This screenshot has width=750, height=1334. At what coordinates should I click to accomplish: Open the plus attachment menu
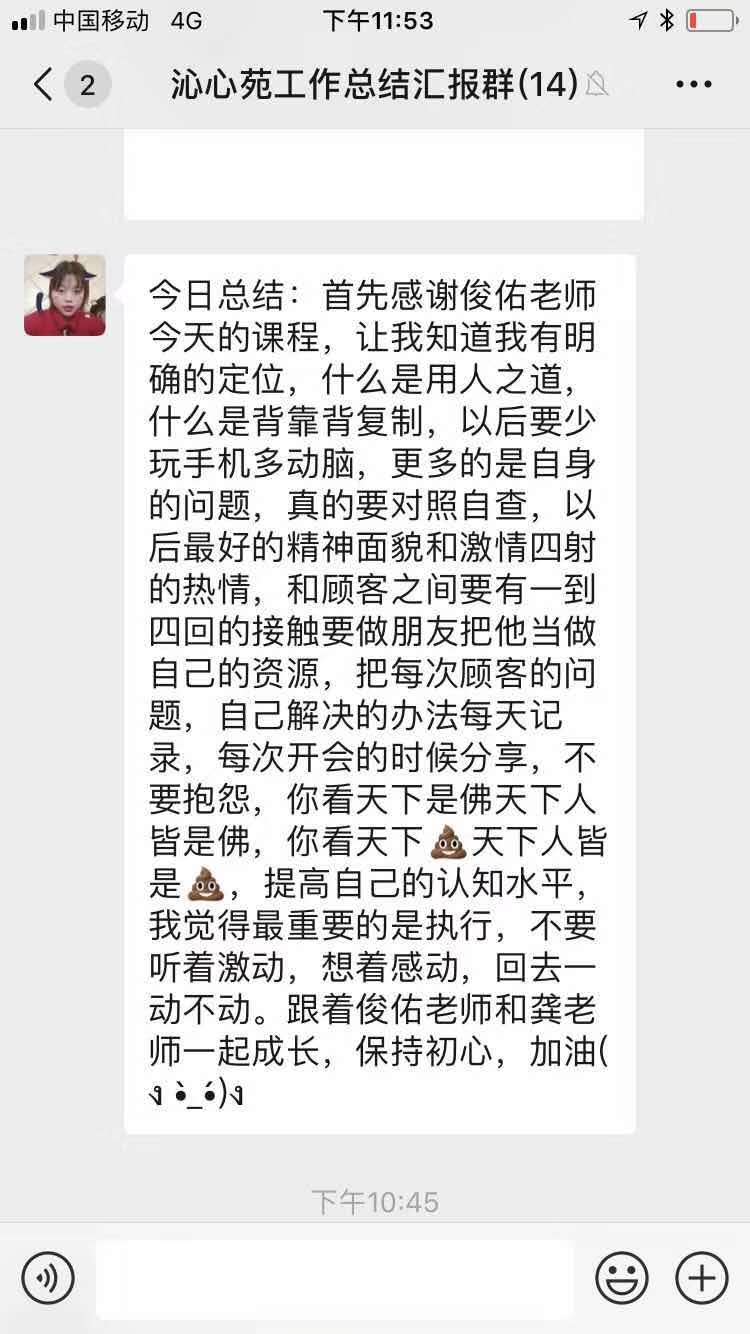pyautogui.click(x=702, y=1277)
